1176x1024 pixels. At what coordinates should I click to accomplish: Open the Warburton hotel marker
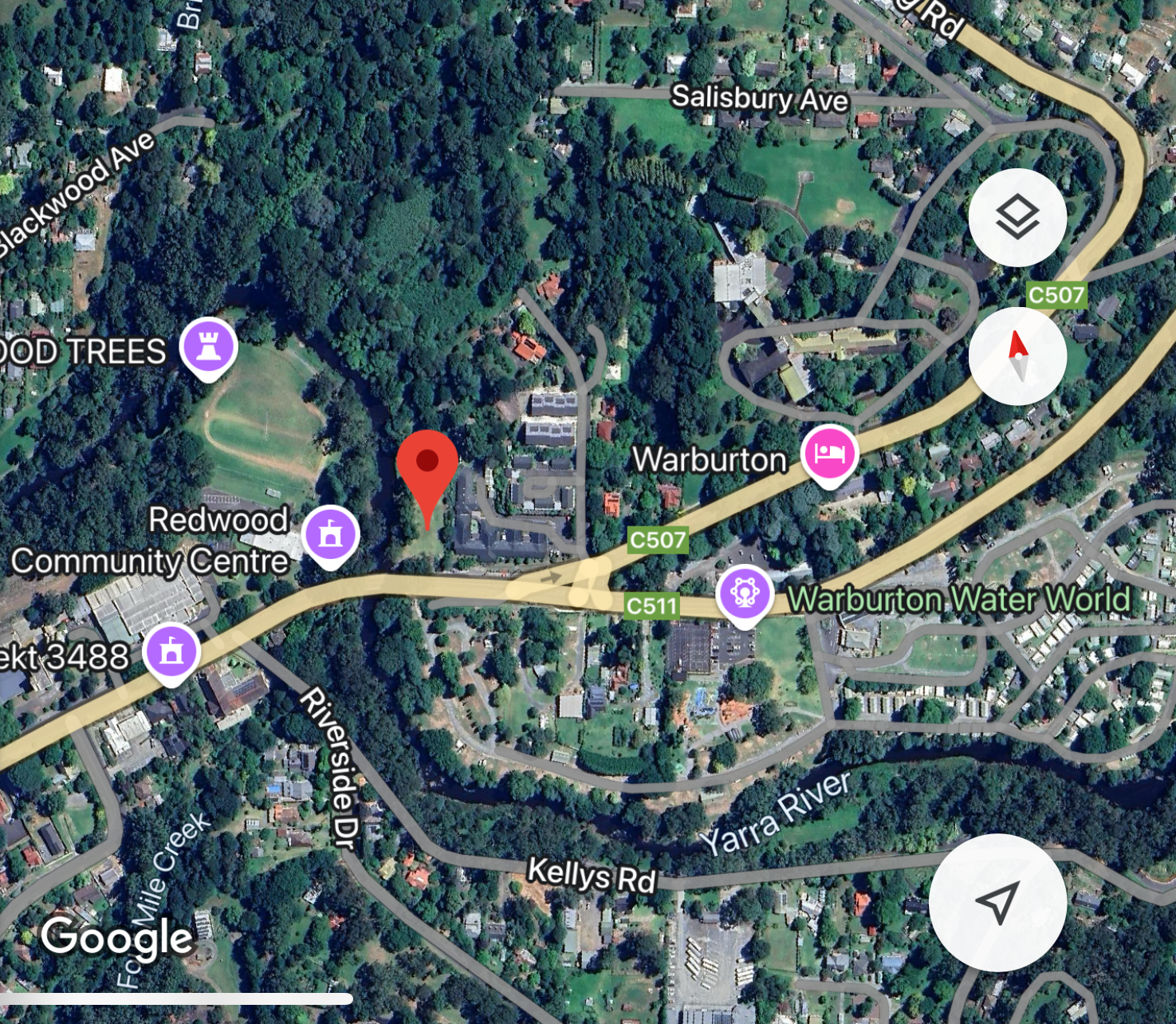(x=829, y=453)
